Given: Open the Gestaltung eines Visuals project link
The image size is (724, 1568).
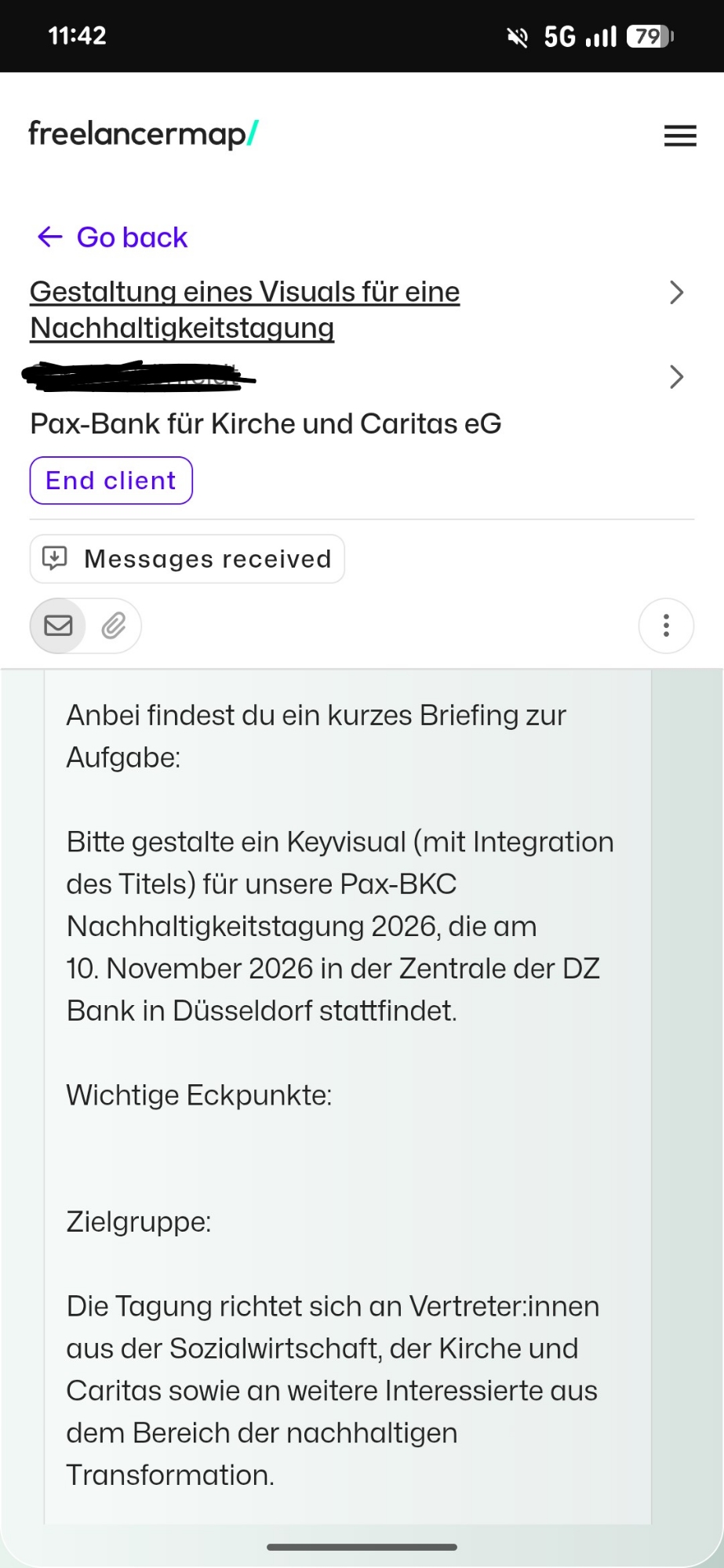Looking at the screenshot, I should coord(245,310).
